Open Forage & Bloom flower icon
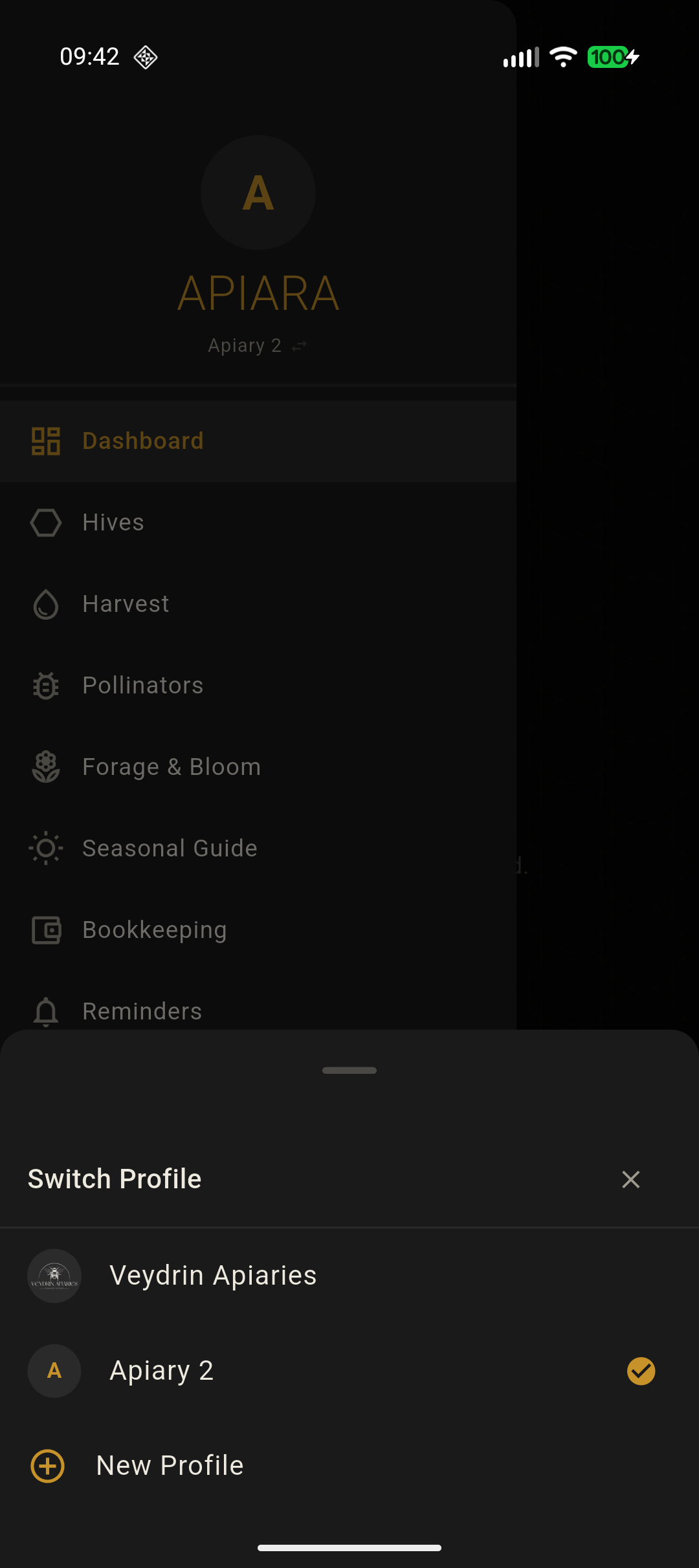This screenshot has height=1568, width=699. pos(45,767)
